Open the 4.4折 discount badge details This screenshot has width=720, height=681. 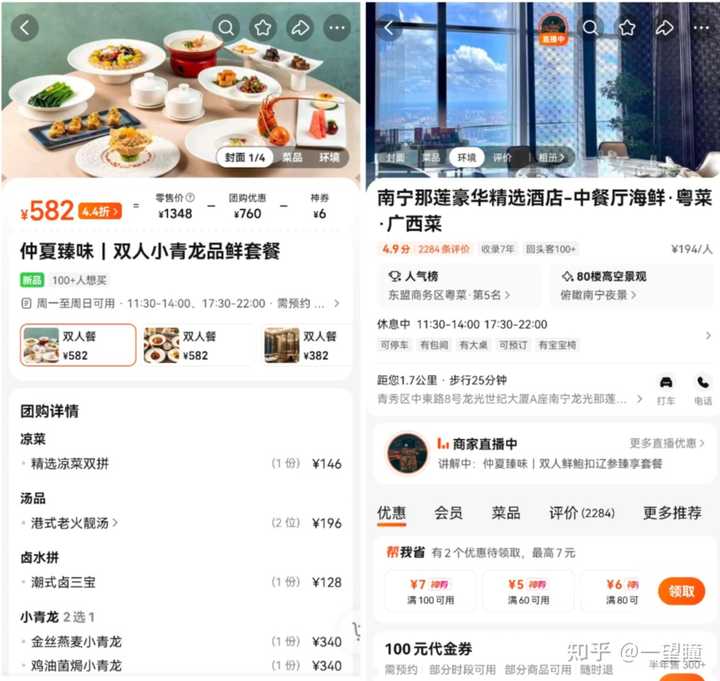(x=100, y=211)
